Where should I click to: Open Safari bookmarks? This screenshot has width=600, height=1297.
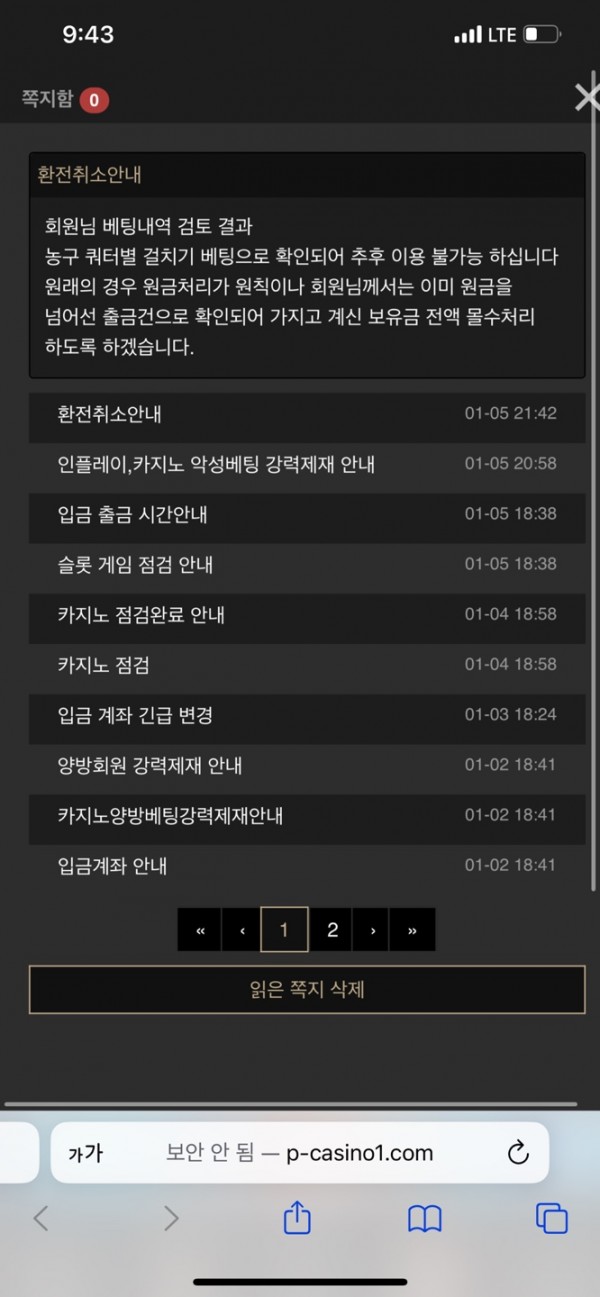(425, 1217)
